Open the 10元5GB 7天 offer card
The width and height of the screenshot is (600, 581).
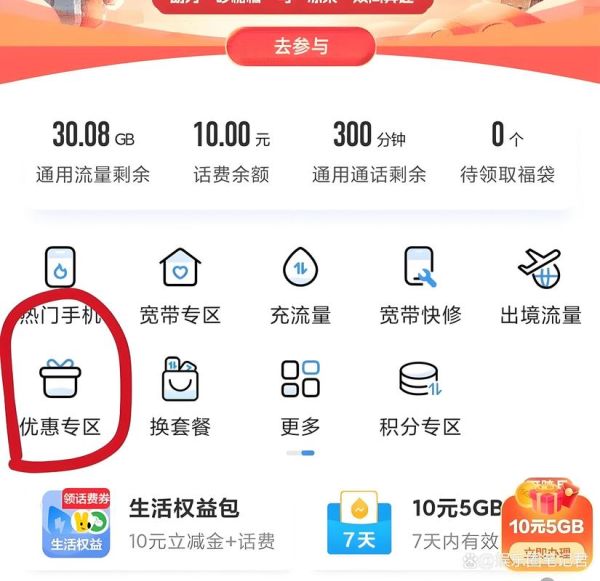pyautogui.click(x=410, y=523)
